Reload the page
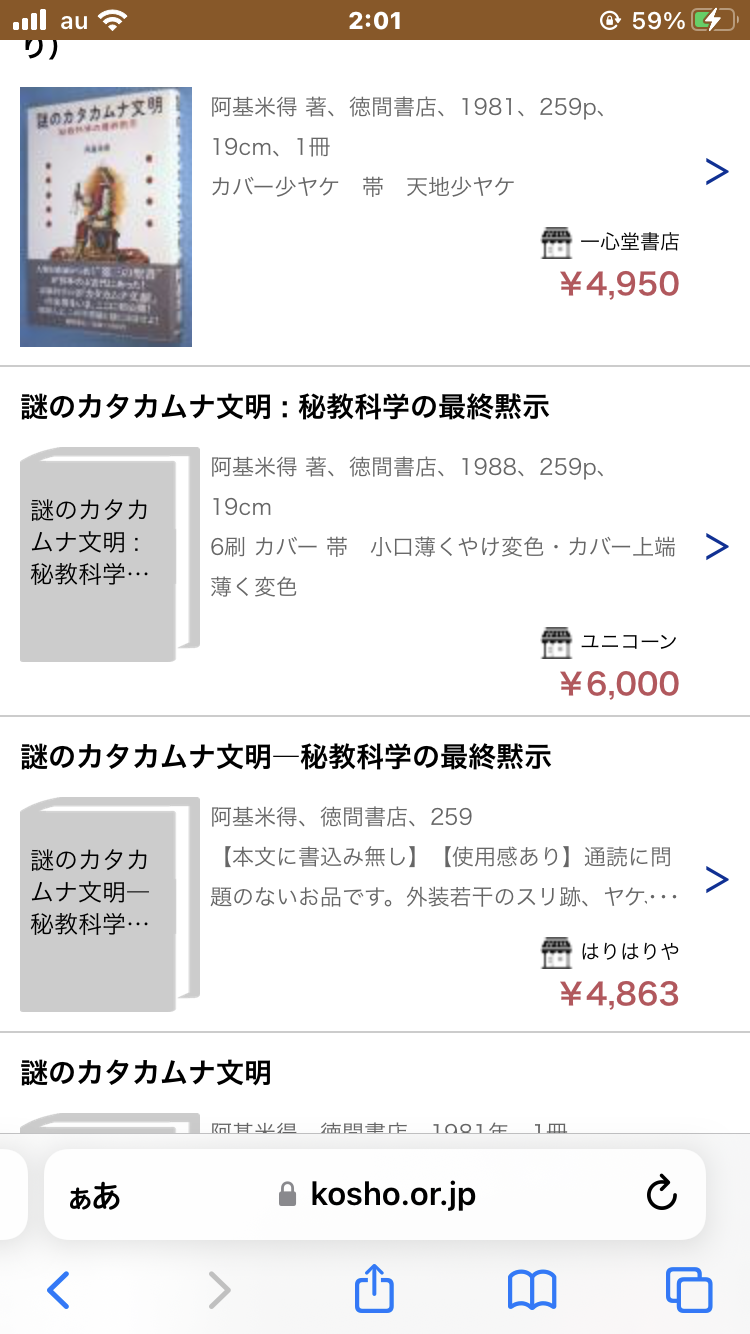 point(662,1193)
